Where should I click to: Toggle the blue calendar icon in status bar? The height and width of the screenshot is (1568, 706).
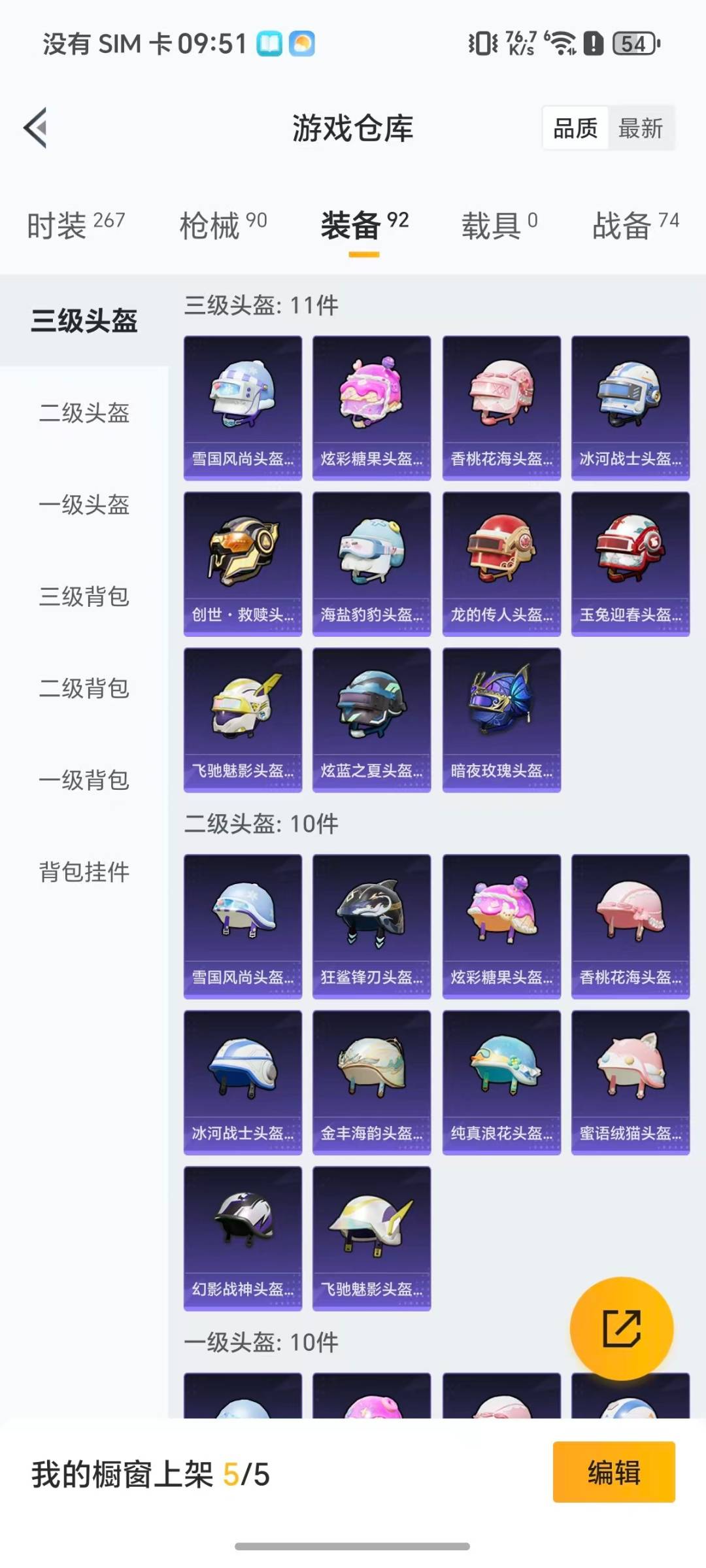271,43
